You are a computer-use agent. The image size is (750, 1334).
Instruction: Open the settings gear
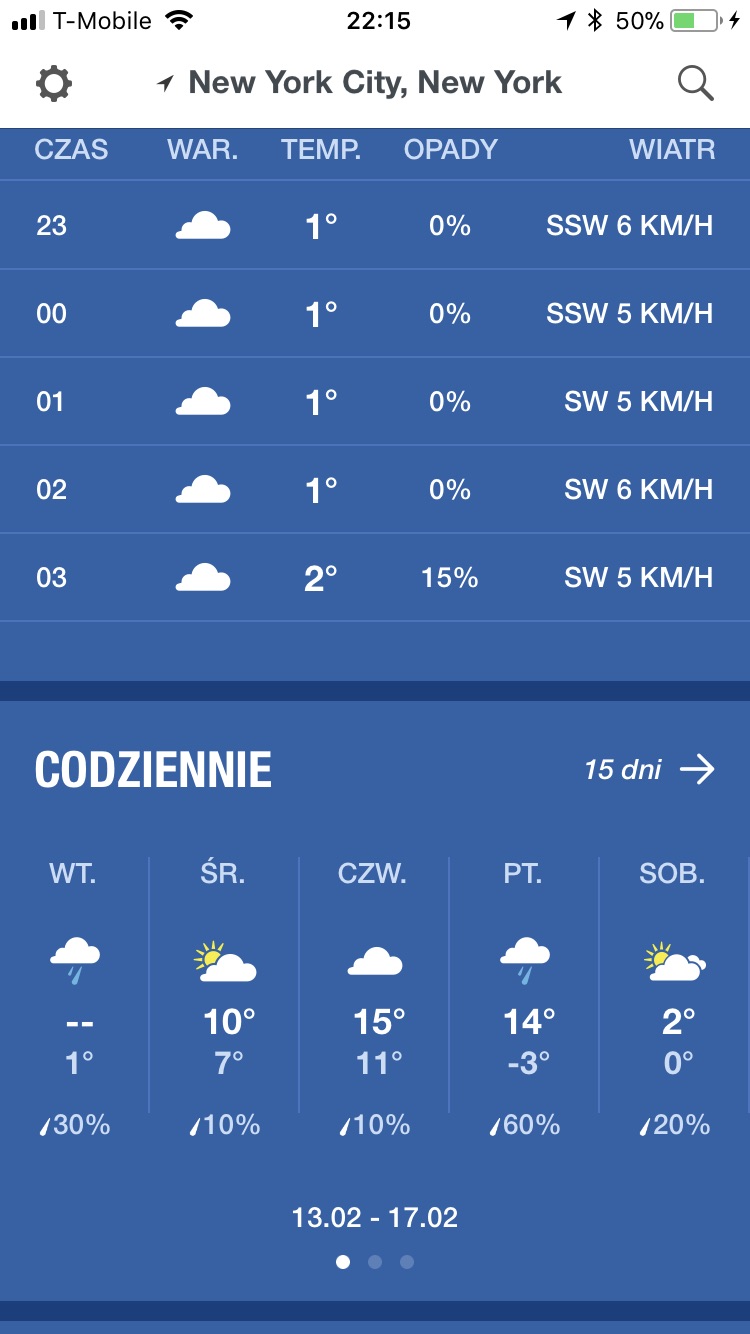click(54, 84)
